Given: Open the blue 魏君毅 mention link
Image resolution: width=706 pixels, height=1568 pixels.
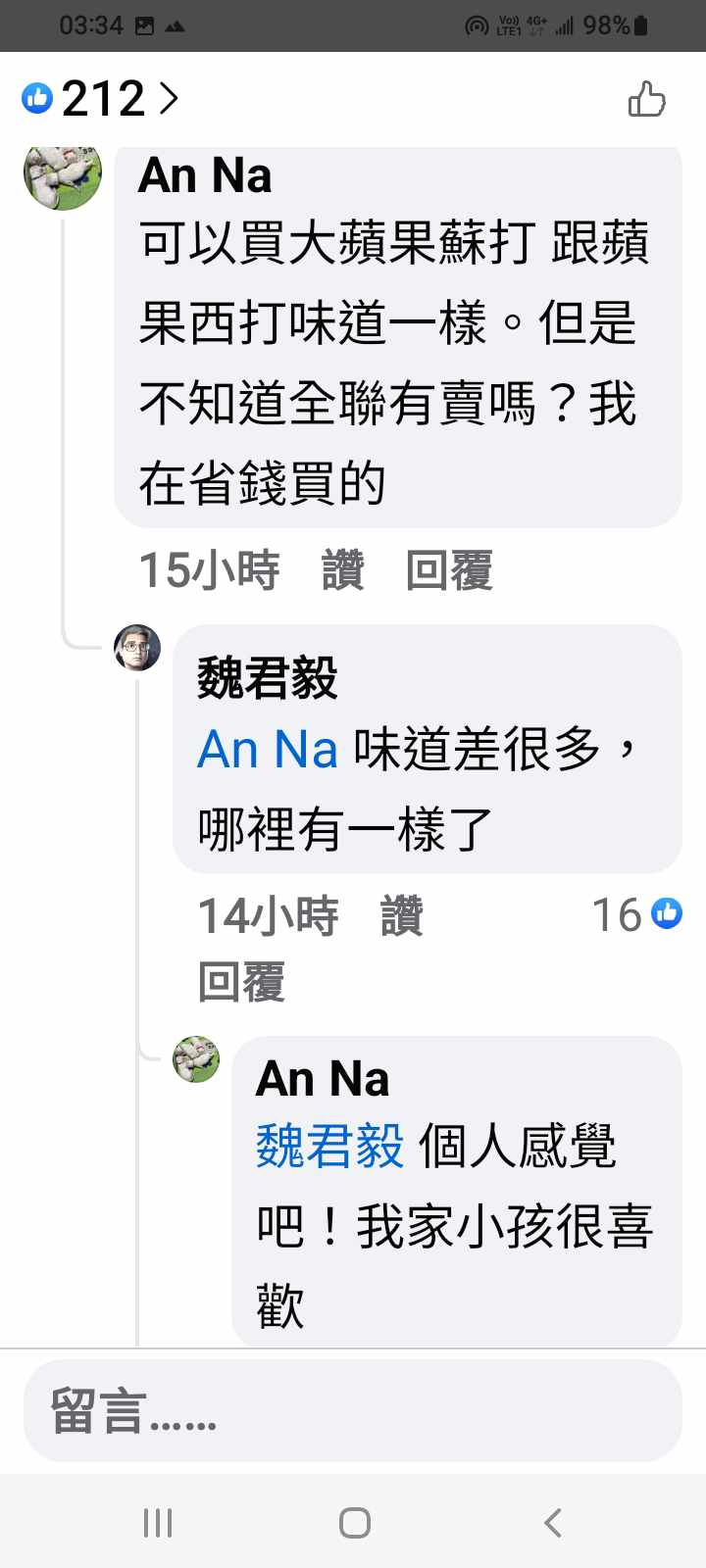Looking at the screenshot, I should (329, 1146).
